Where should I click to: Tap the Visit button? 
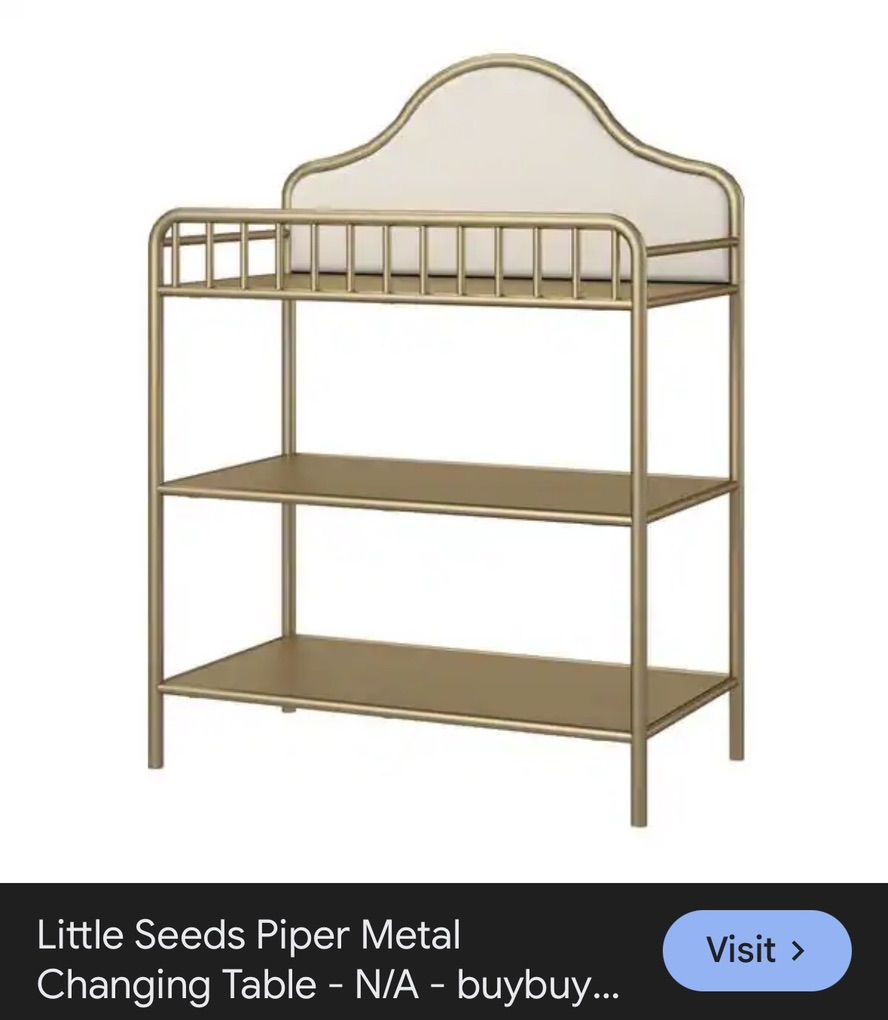[756, 950]
